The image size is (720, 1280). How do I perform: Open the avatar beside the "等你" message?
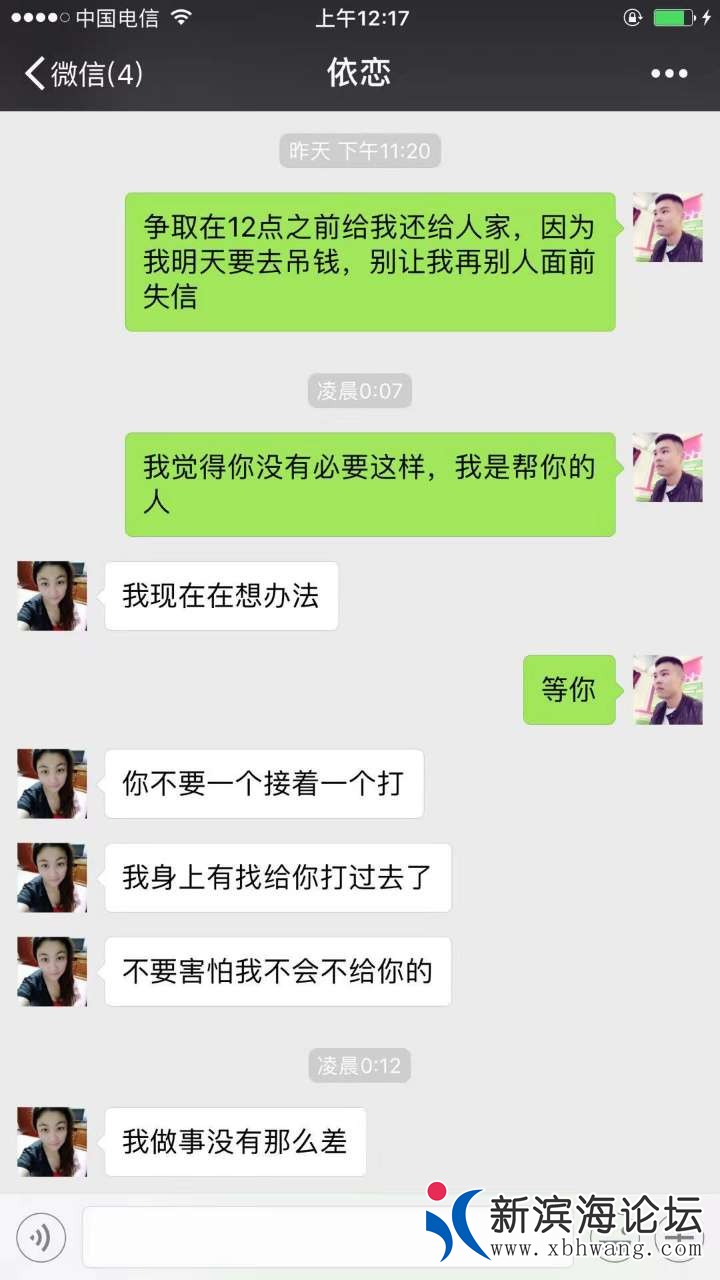(x=668, y=690)
